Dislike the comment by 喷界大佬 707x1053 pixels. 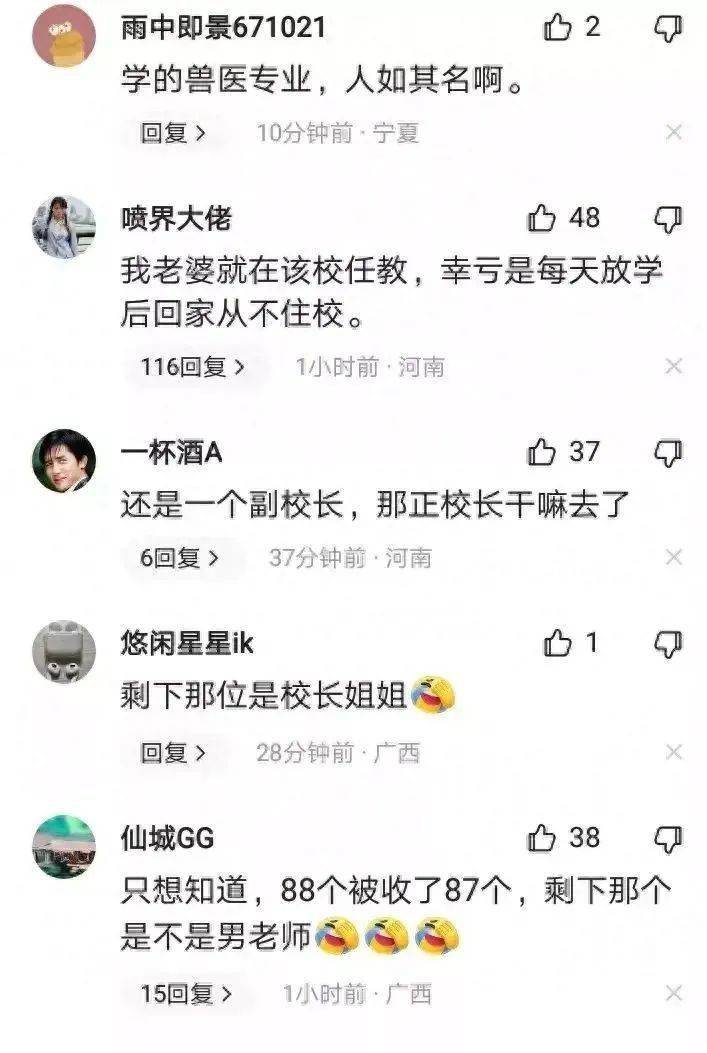[668, 217]
